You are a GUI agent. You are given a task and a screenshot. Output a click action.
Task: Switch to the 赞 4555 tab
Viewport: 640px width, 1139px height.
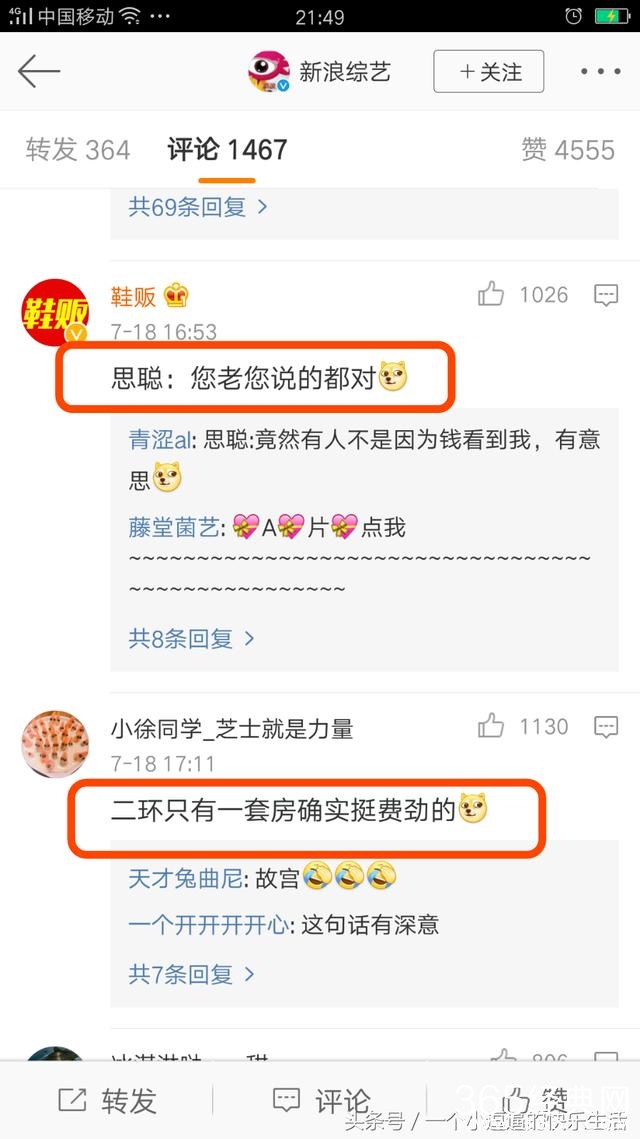(567, 150)
